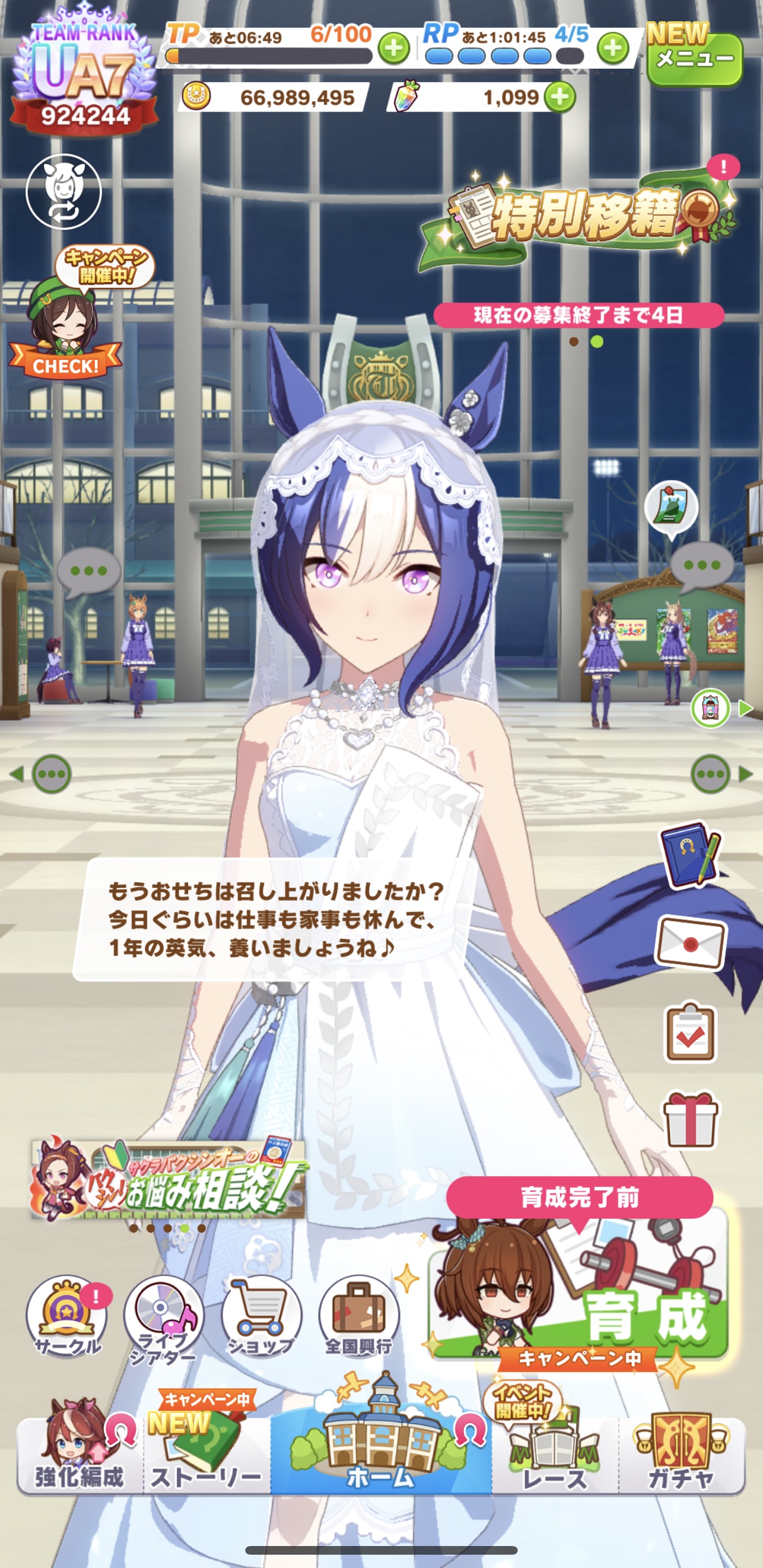Open the サクラバクシンオー お悩み相談 banner

pyautogui.click(x=169, y=1181)
